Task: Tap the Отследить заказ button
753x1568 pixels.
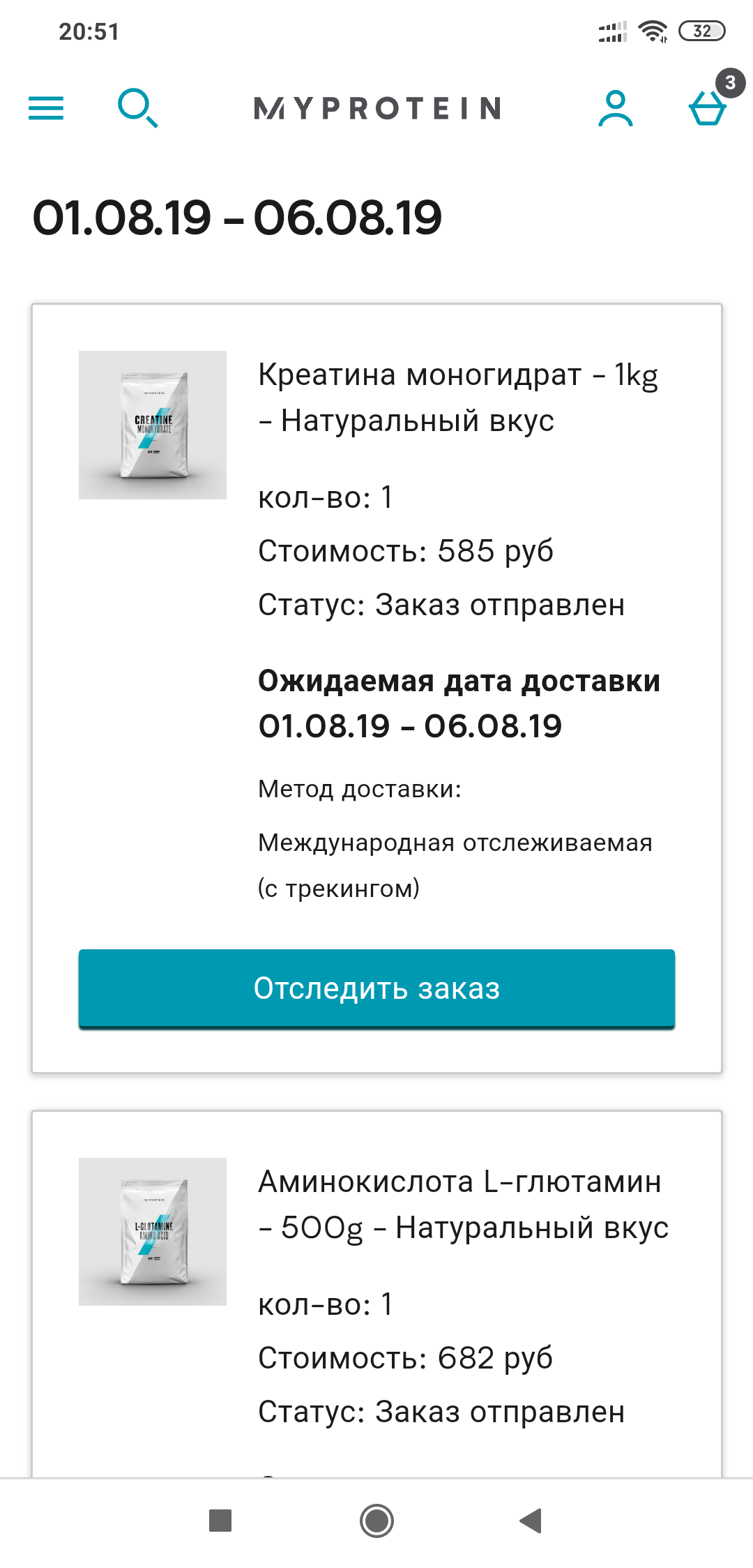Action: pyautogui.click(x=376, y=988)
